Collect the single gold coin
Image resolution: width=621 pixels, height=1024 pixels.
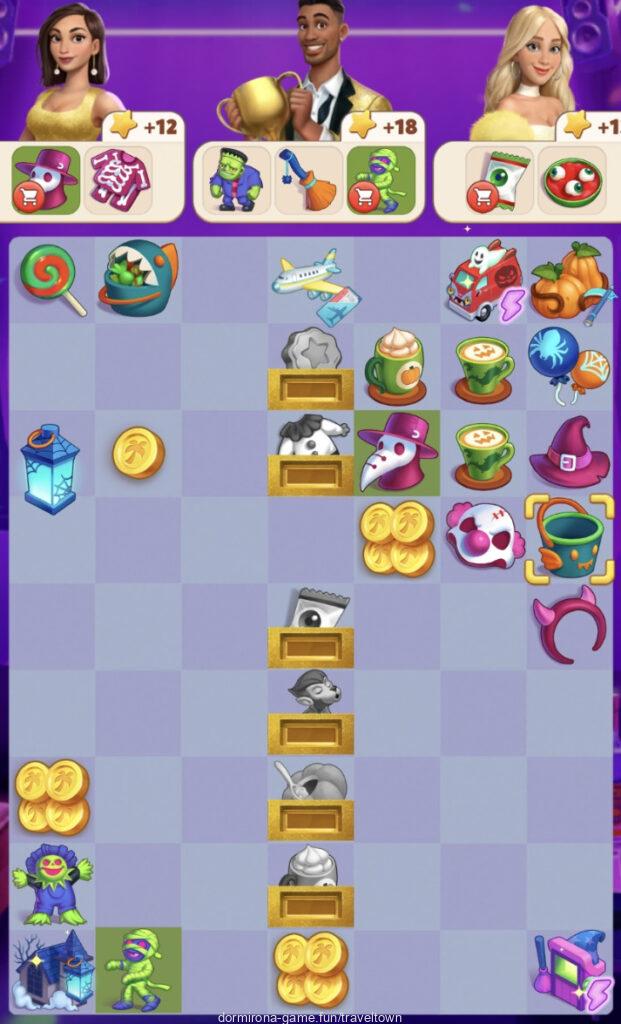(138, 452)
